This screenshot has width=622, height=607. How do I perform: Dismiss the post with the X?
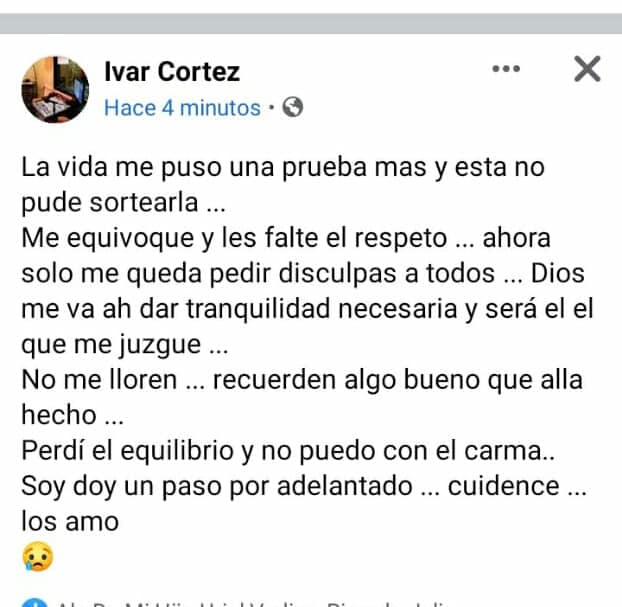pyautogui.click(x=587, y=69)
